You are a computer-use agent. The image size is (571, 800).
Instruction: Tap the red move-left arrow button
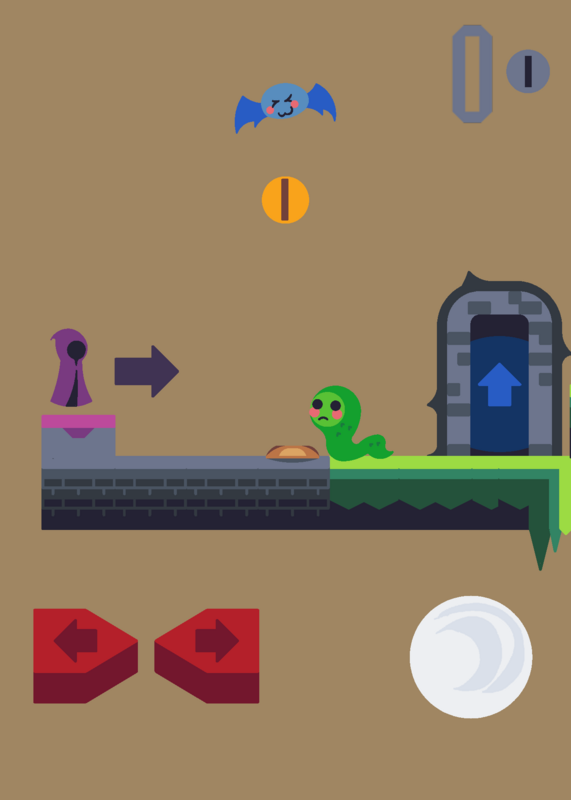click(x=85, y=656)
